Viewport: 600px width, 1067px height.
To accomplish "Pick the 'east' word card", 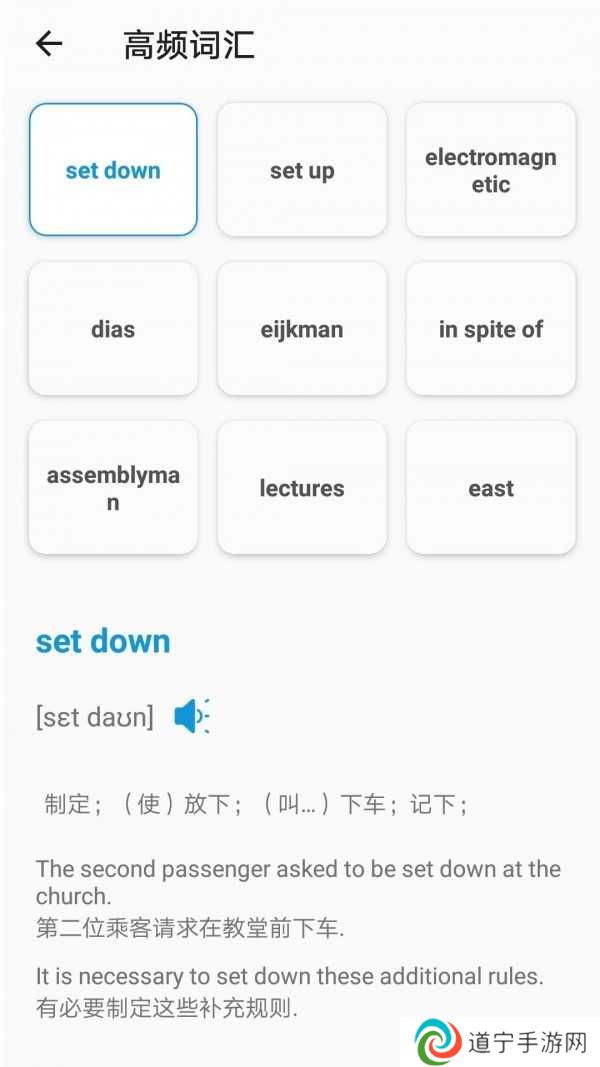I will 491,488.
